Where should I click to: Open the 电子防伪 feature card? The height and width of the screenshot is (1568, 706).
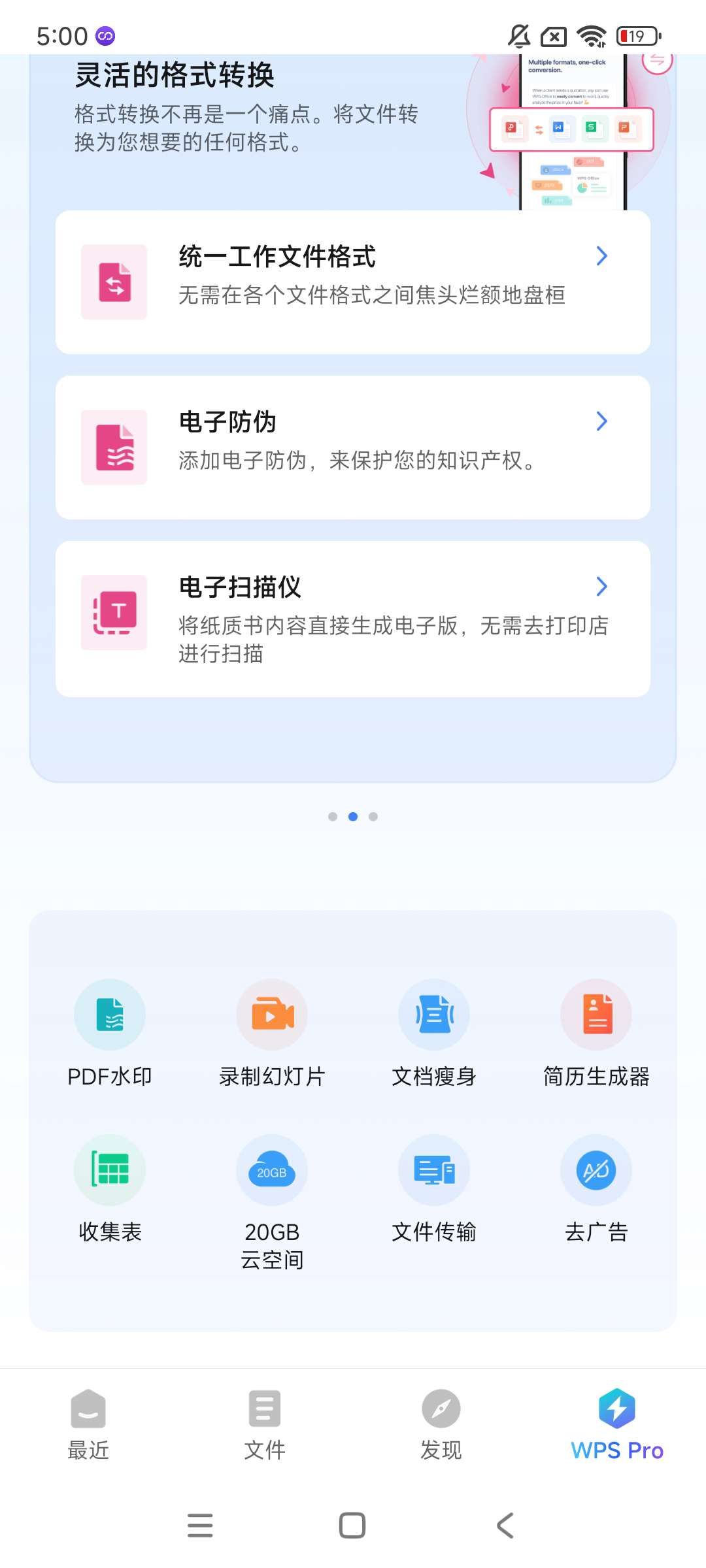353,448
